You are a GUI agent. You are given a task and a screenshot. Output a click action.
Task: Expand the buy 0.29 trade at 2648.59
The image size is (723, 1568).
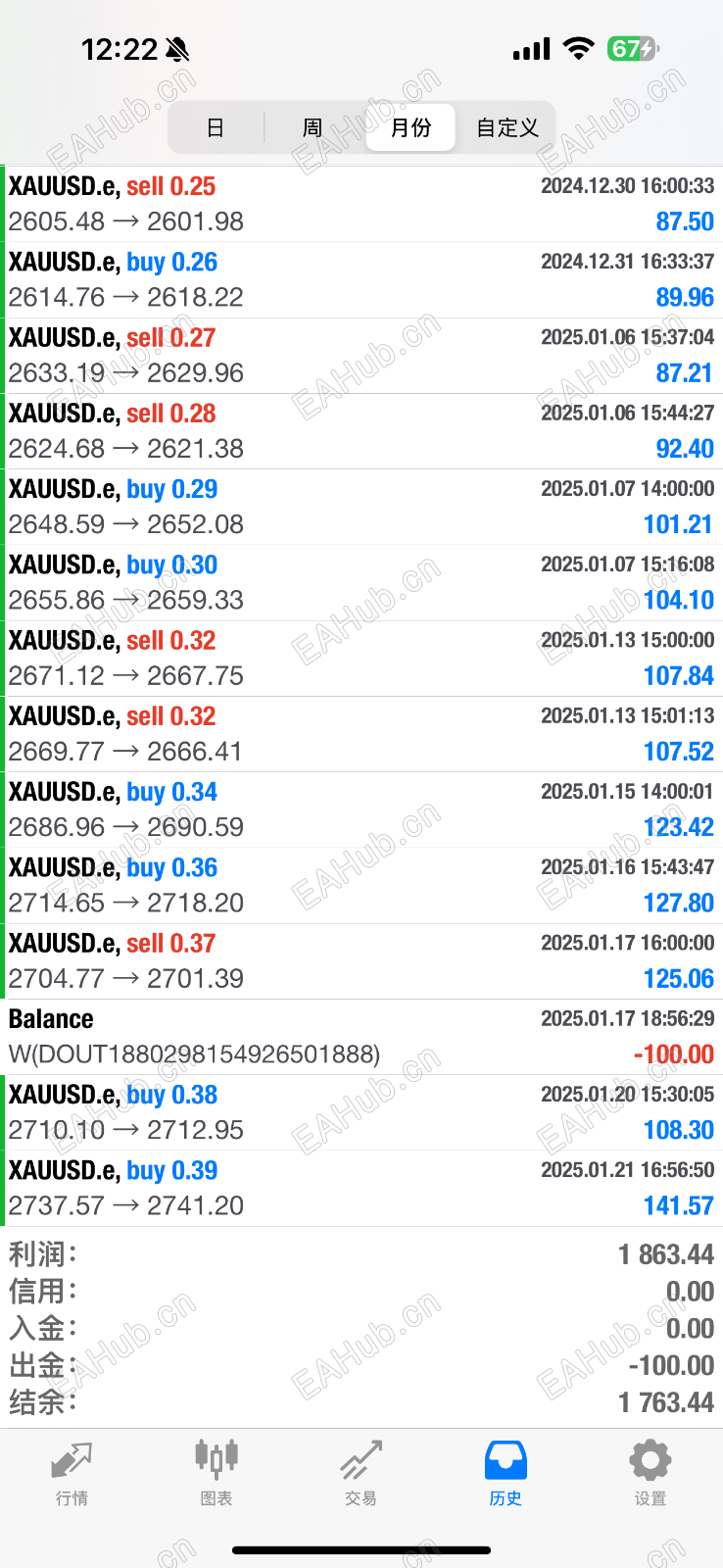(x=361, y=507)
